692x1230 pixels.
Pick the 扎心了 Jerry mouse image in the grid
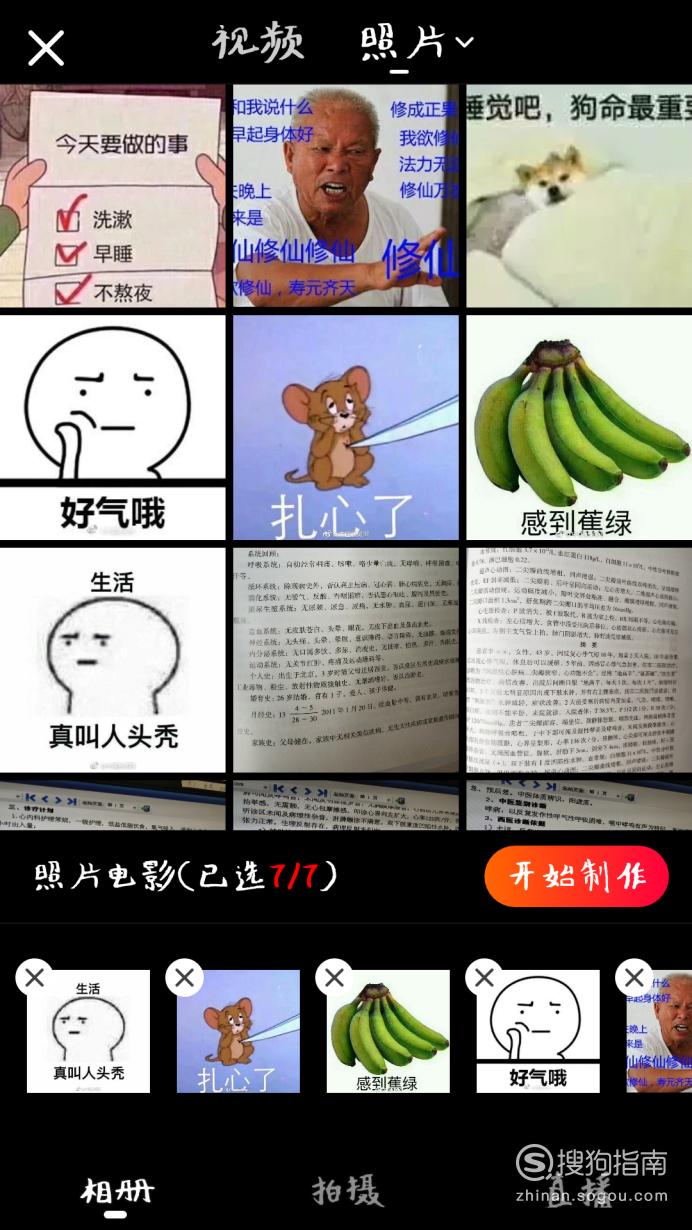pos(346,428)
